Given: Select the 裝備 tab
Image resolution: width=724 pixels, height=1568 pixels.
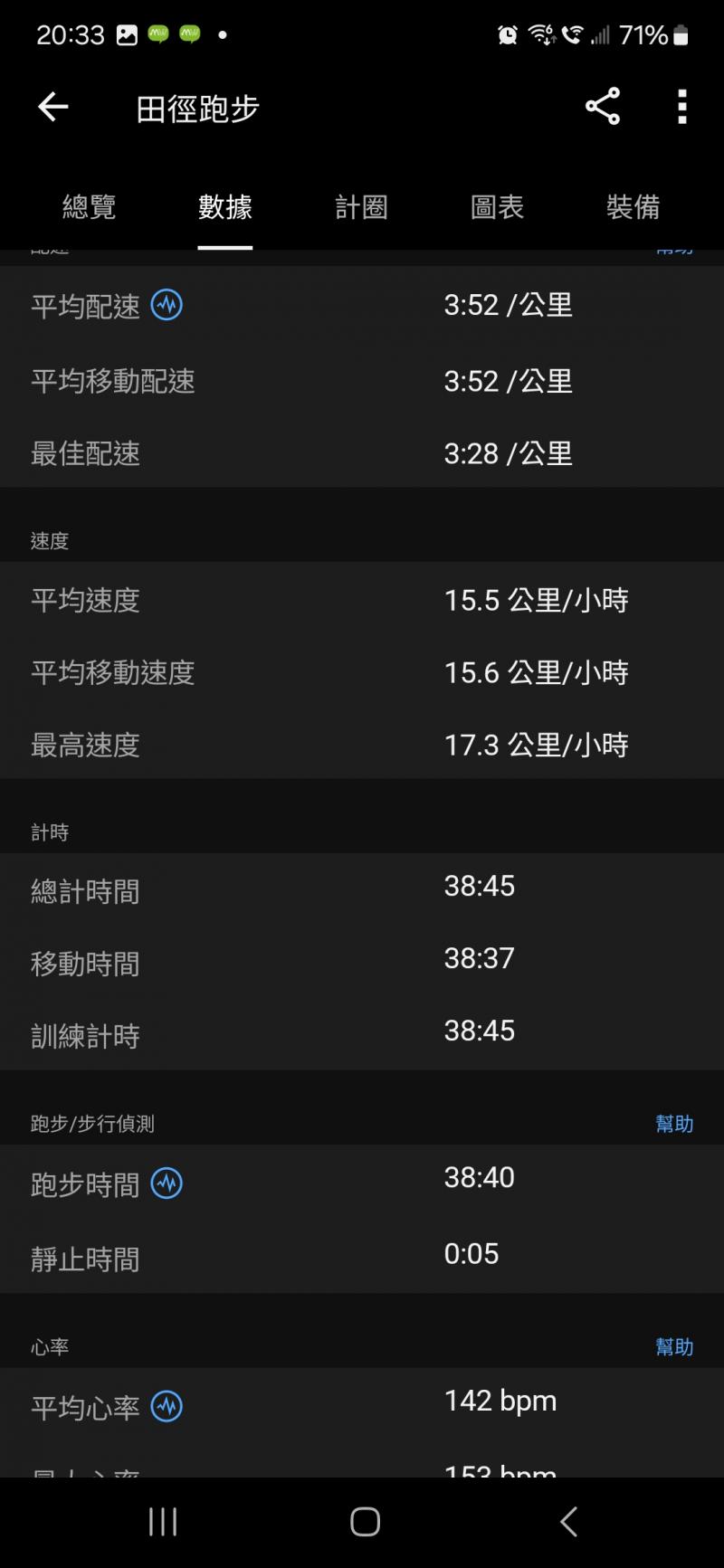Looking at the screenshot, I should [633, 207].
